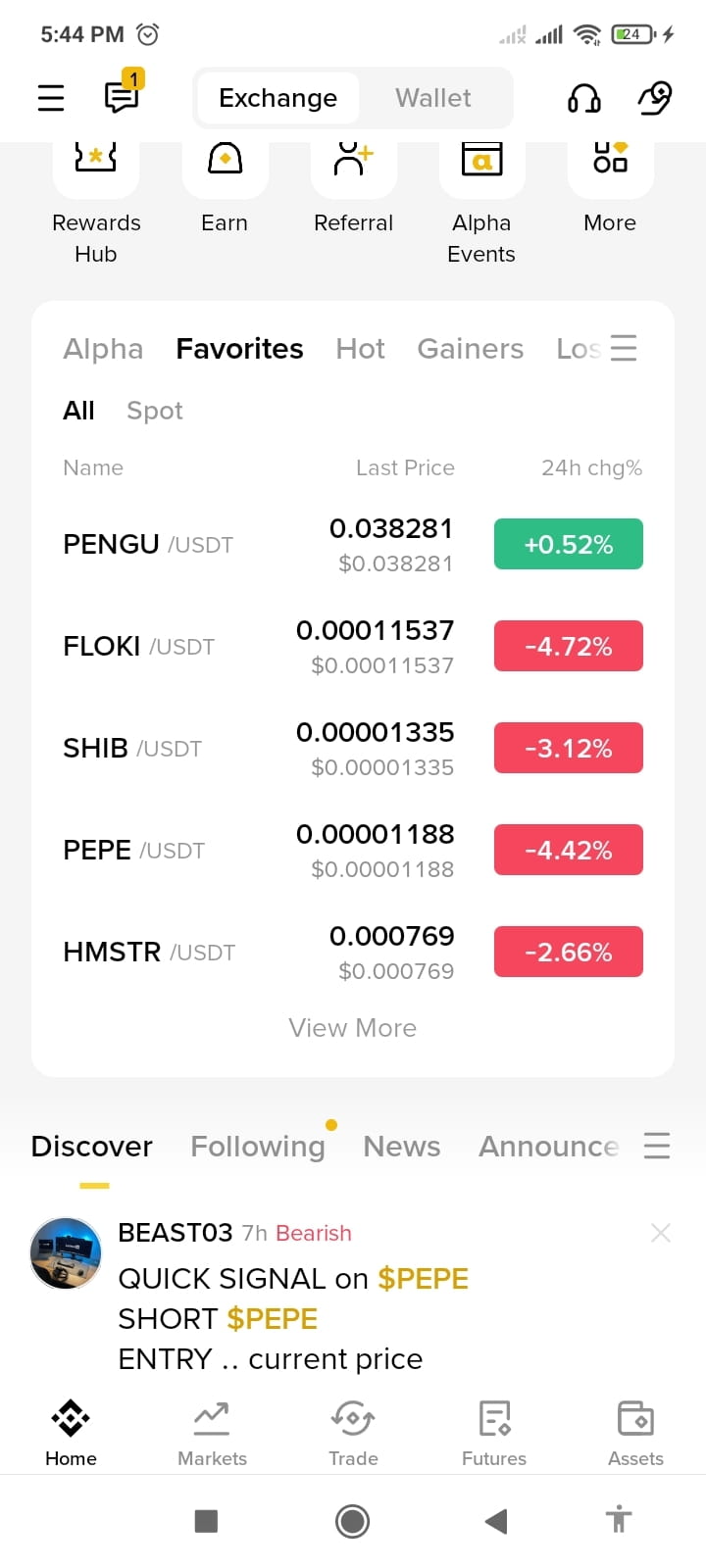Select the Hot market tab

tap(360, 349)
